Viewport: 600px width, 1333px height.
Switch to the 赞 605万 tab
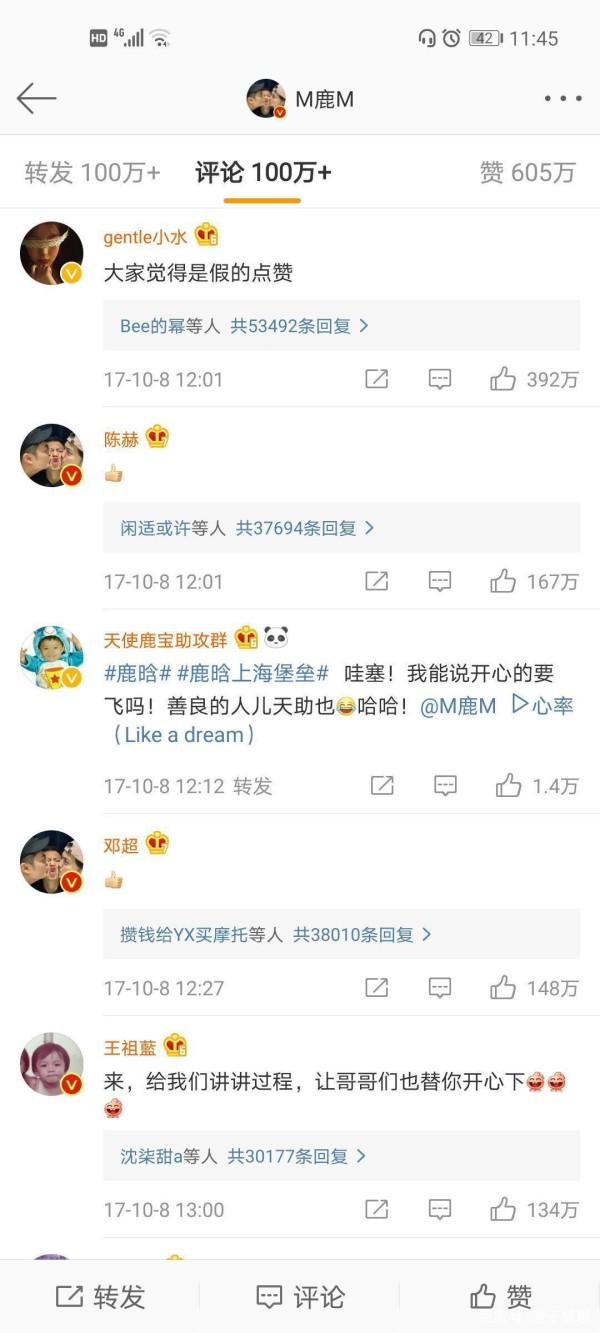click(528, 173)
